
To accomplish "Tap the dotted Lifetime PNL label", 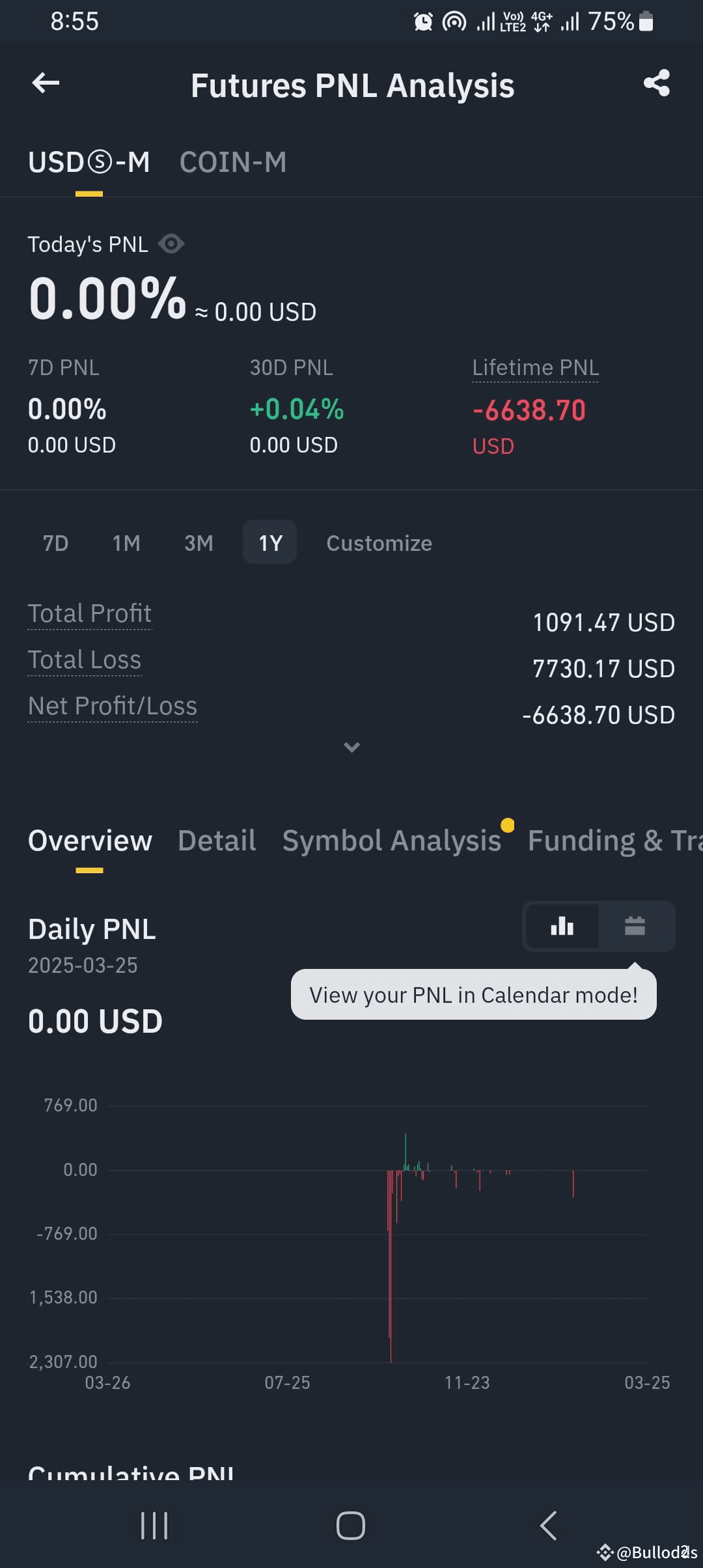I will pos(535,367).
